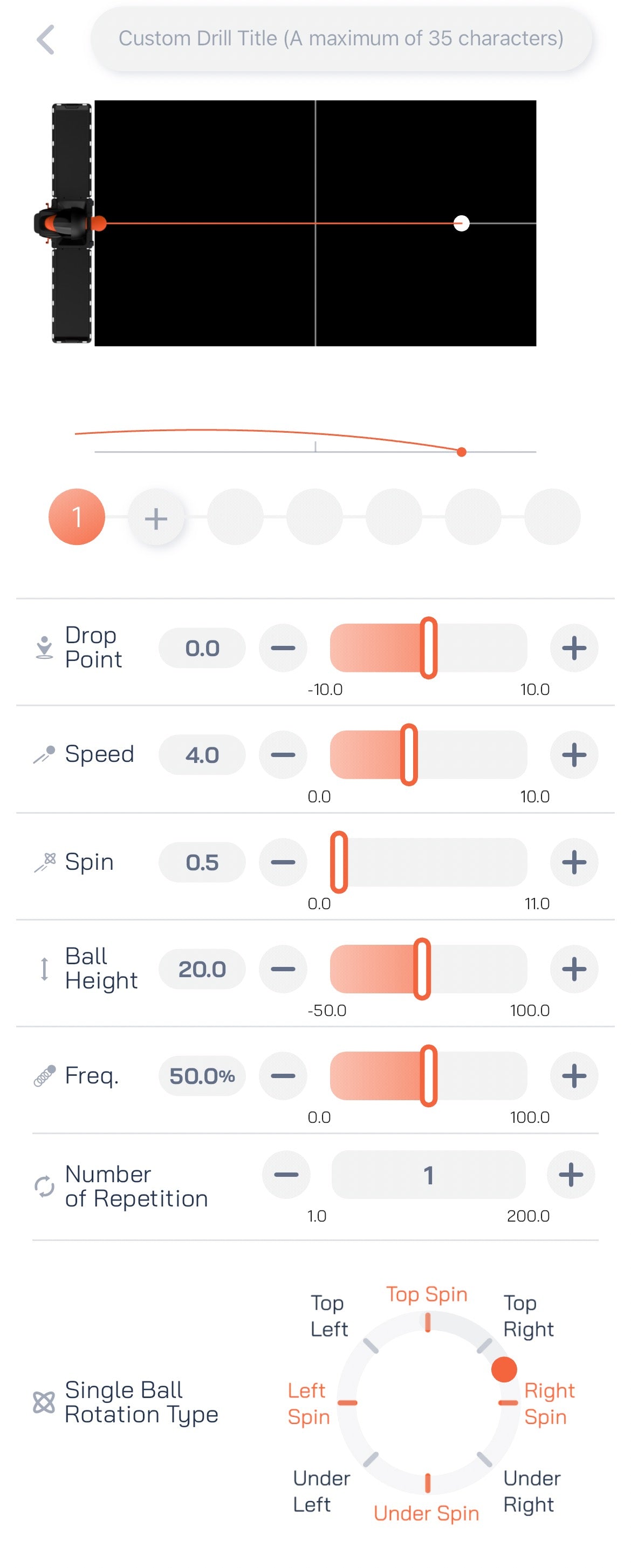The image size is (631, 1568).
Task: Click the Speed setting icon
Action: (x=43, y=754)
